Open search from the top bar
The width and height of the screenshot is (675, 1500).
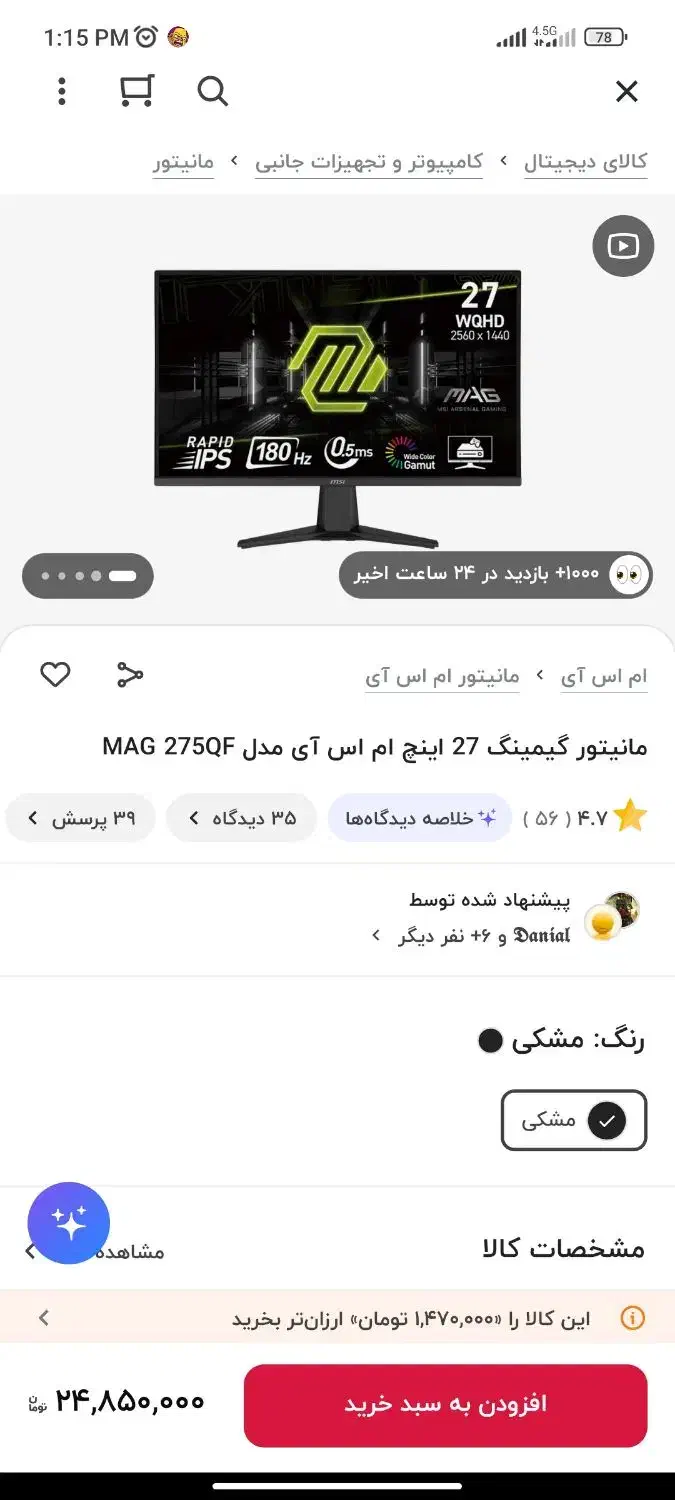[212, 92]
